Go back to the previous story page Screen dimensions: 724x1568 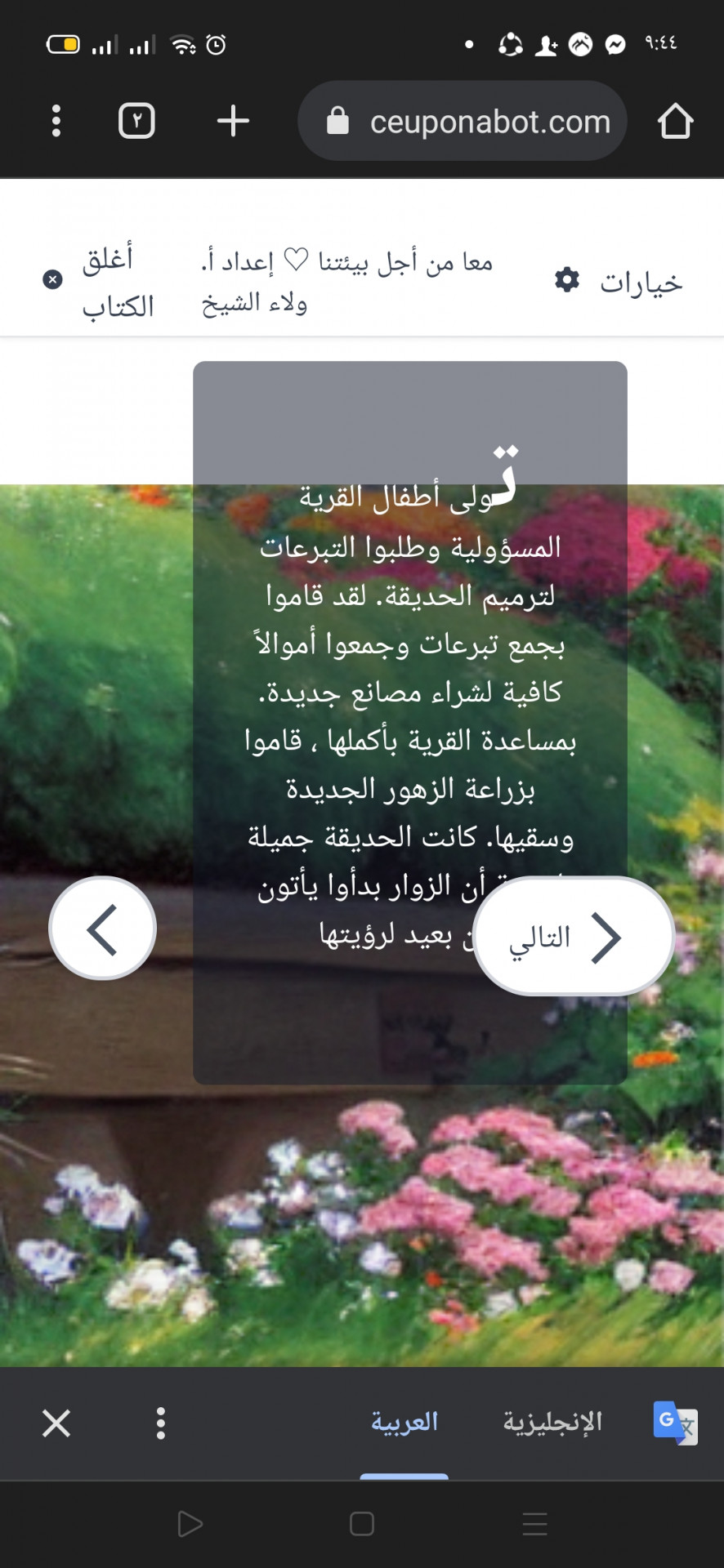click(103, 928)
